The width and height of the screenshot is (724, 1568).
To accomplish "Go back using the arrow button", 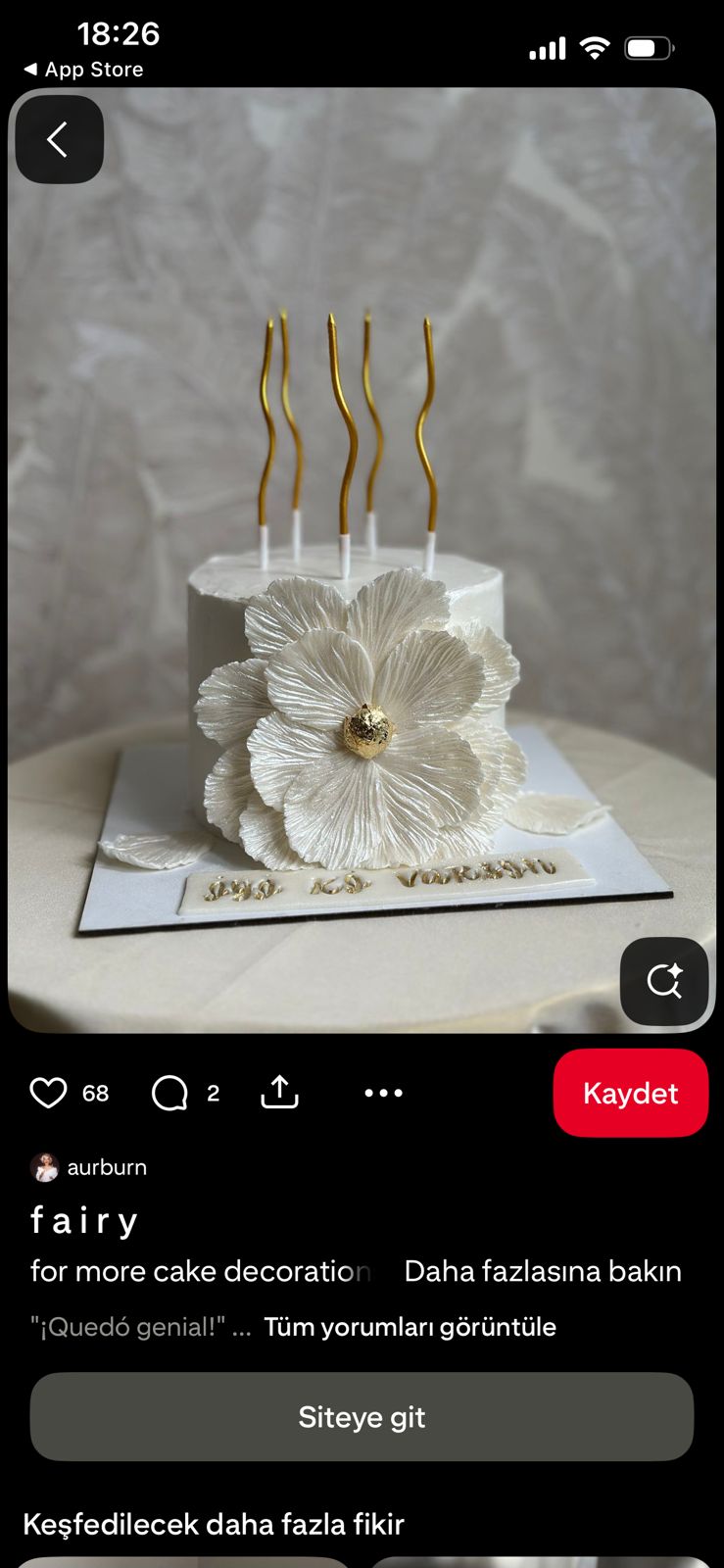I will click(59, 140).
